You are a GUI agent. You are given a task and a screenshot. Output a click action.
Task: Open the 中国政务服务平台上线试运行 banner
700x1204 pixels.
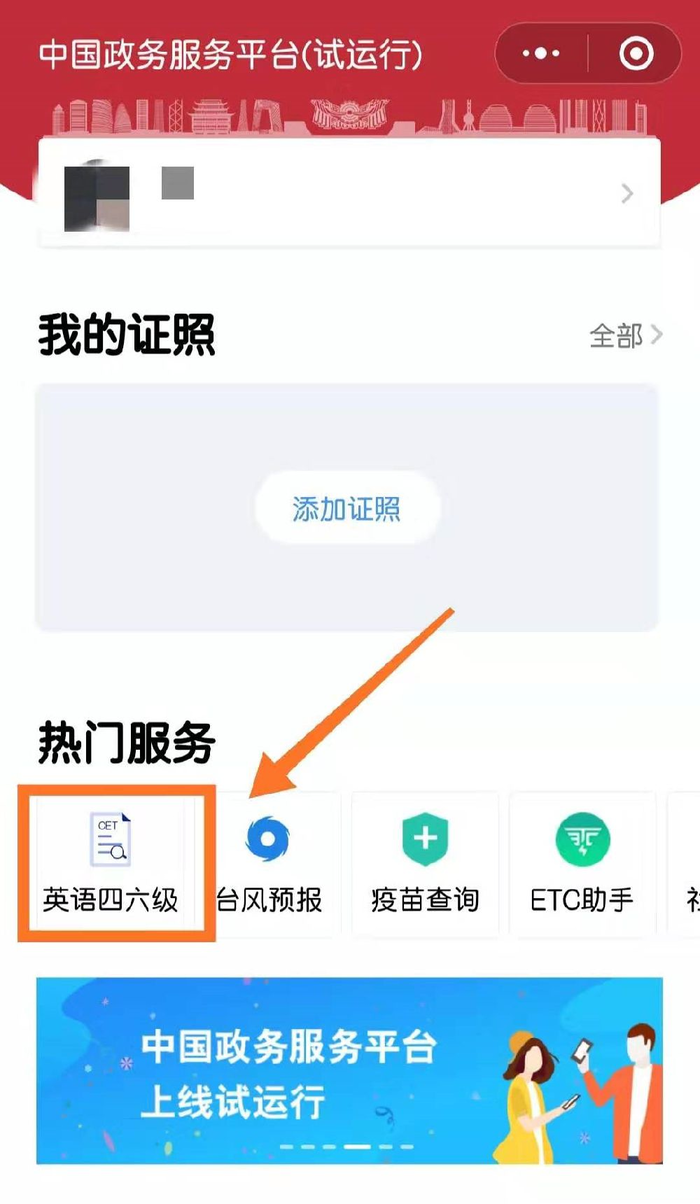click(x=349, y=1070)
